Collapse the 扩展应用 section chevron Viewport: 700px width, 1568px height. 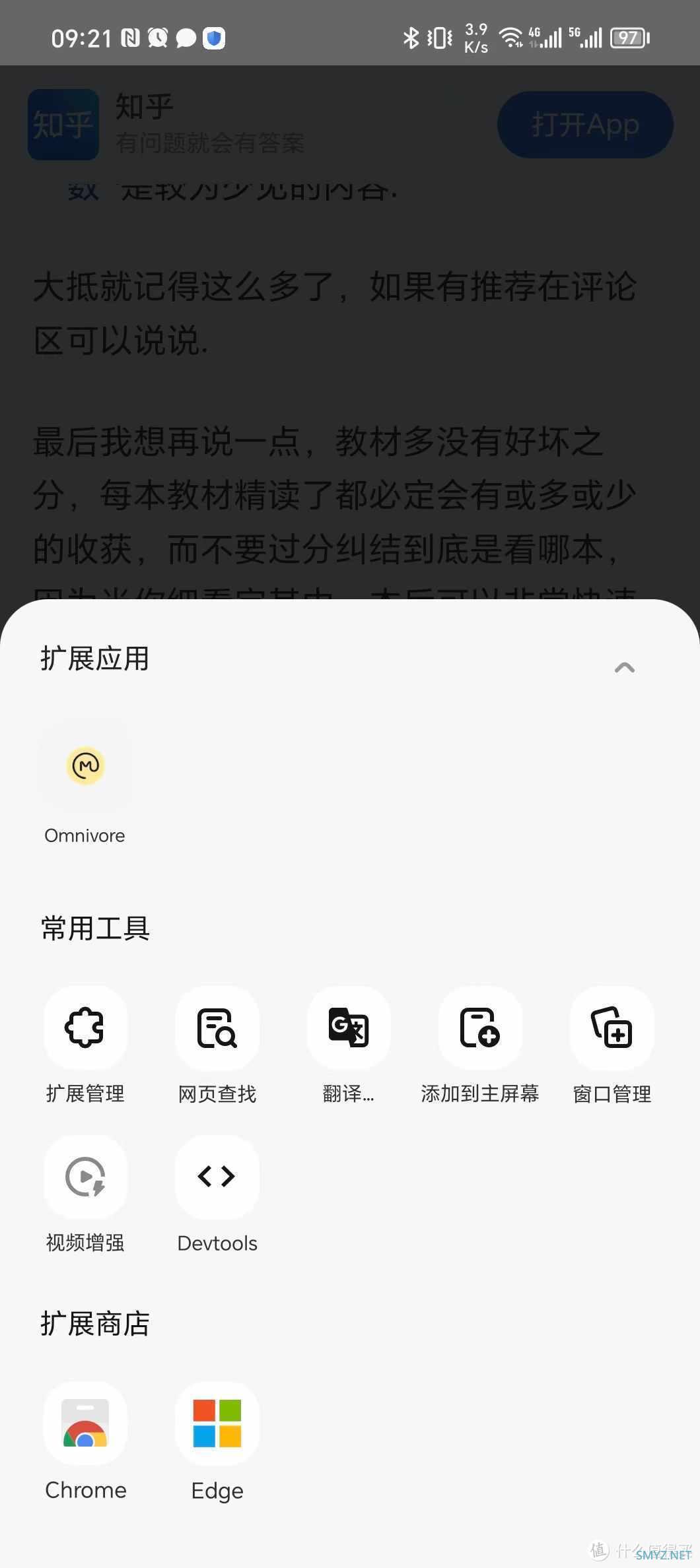(x=624, y=668)
